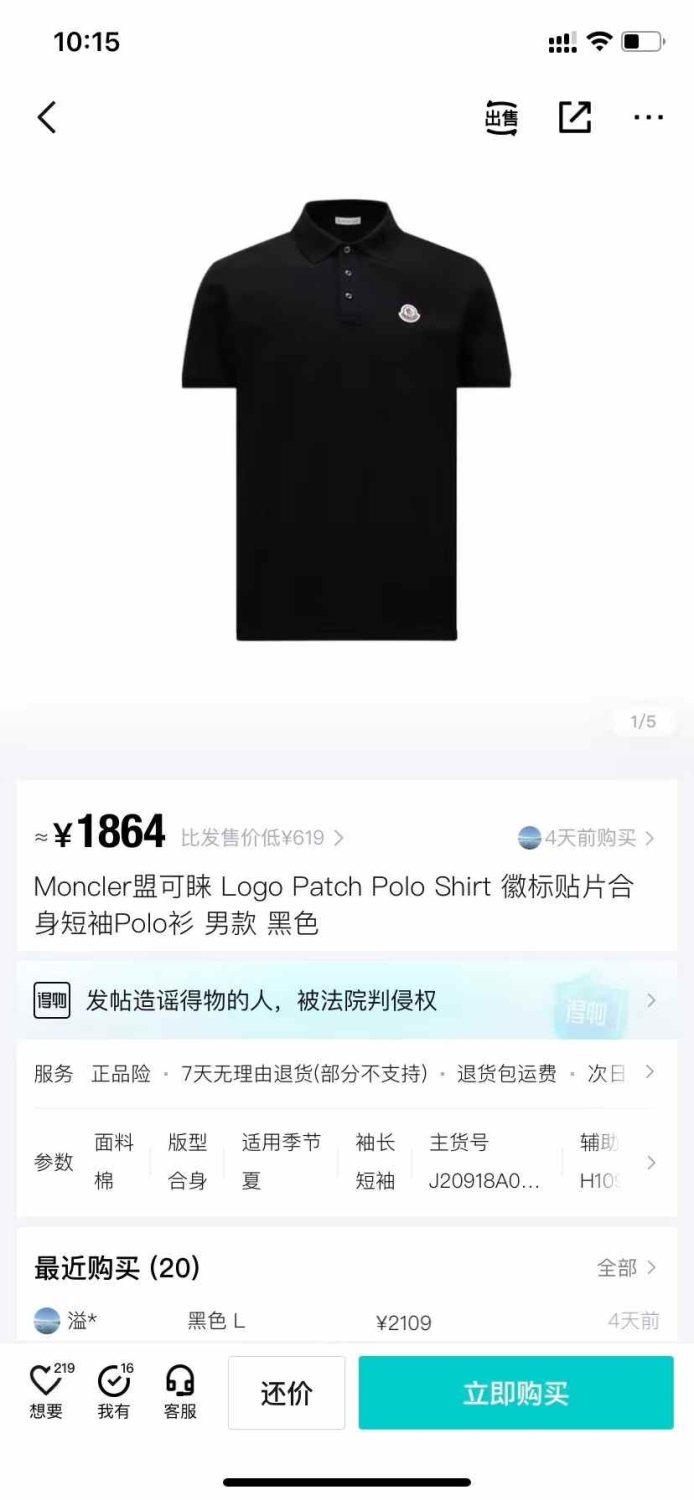Open the three-dot overflow menu

coord(648,118)
